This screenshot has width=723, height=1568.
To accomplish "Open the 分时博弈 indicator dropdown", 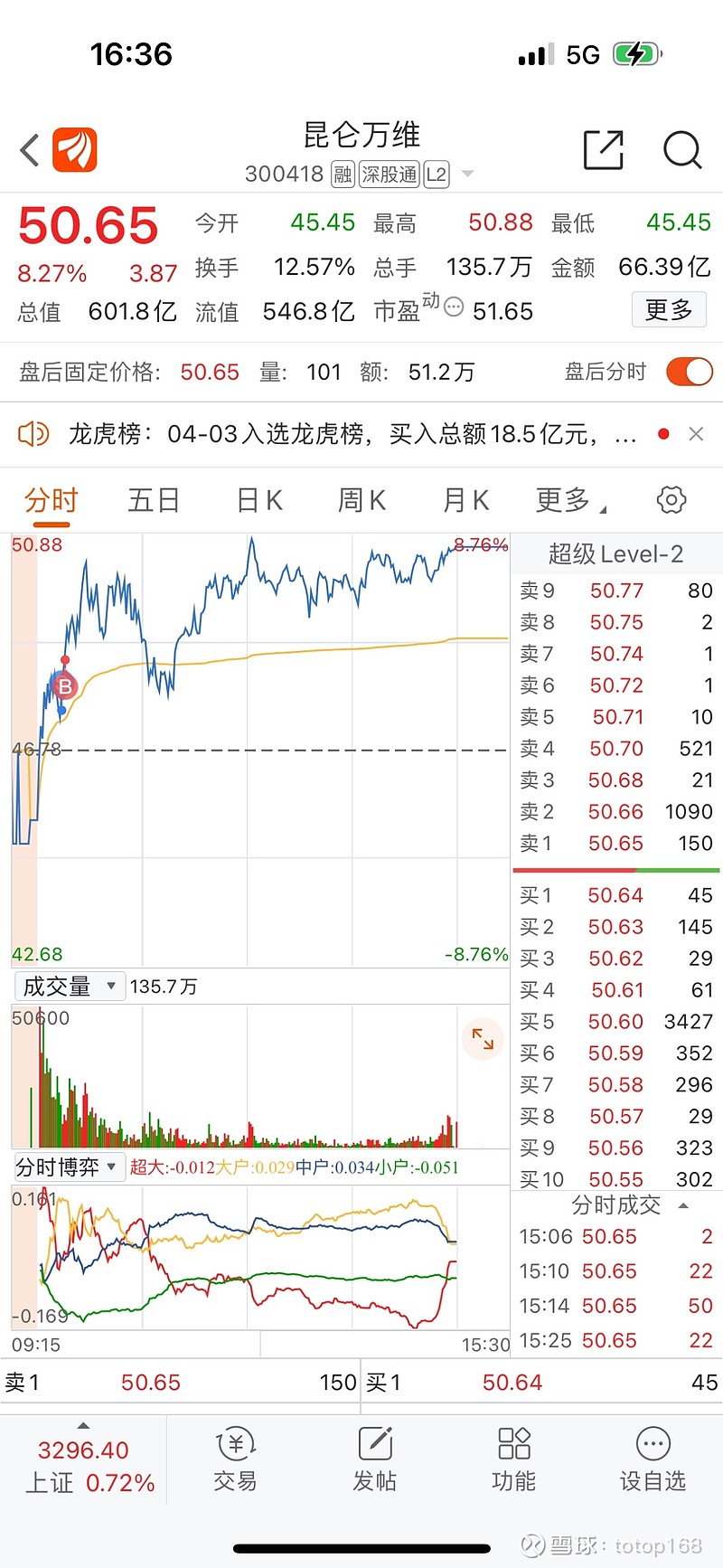I will click(69, 1167).
